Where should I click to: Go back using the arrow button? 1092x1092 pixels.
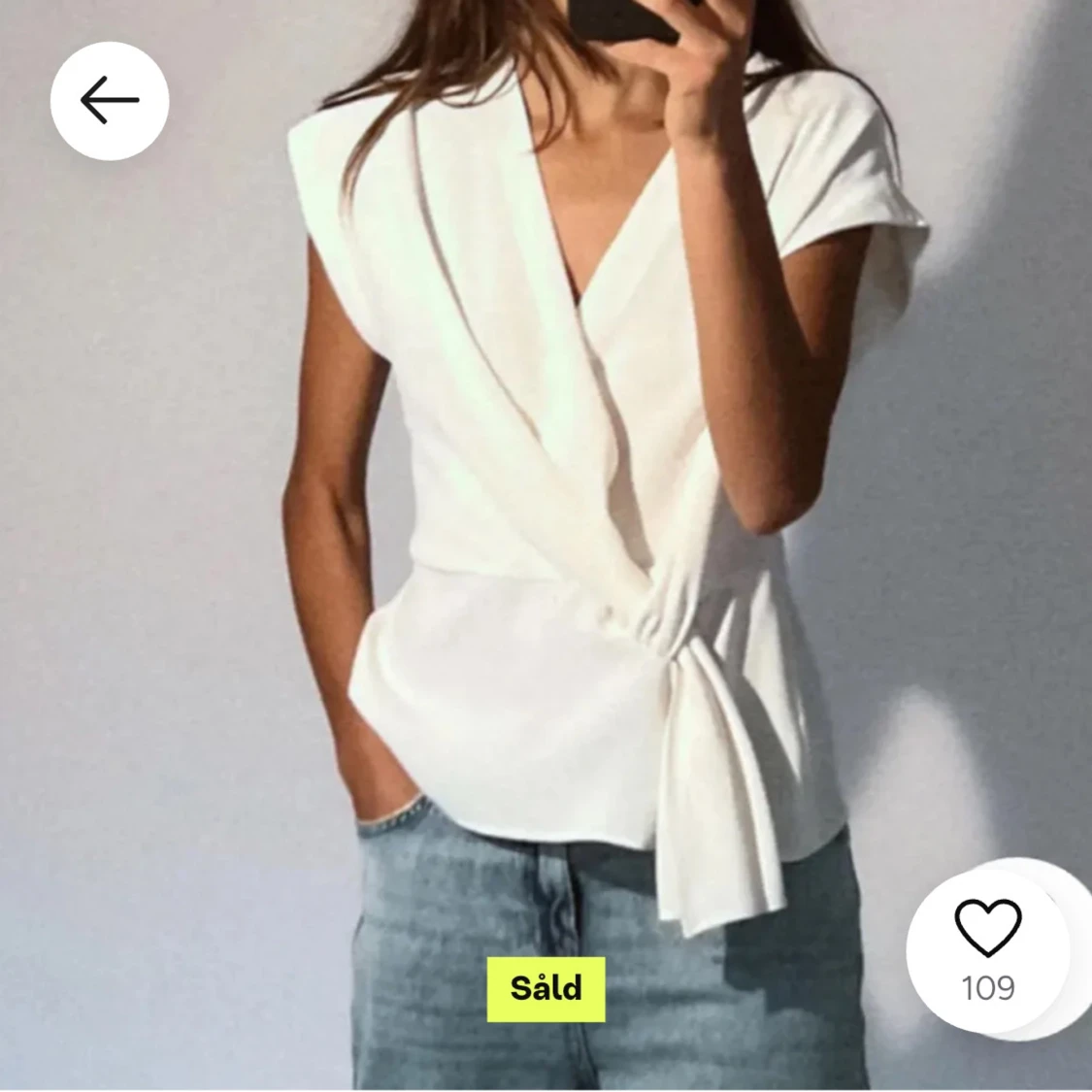[x=110, y=101]
